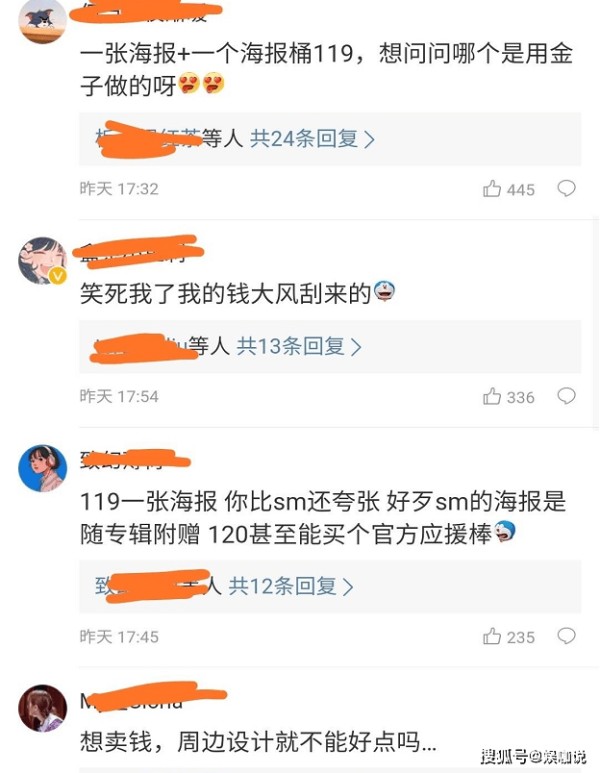The height and width of the screenshot is (773, 600).
Task: Reply to the comment posted 昨天 17:45
Action: (x=566, y=636)
